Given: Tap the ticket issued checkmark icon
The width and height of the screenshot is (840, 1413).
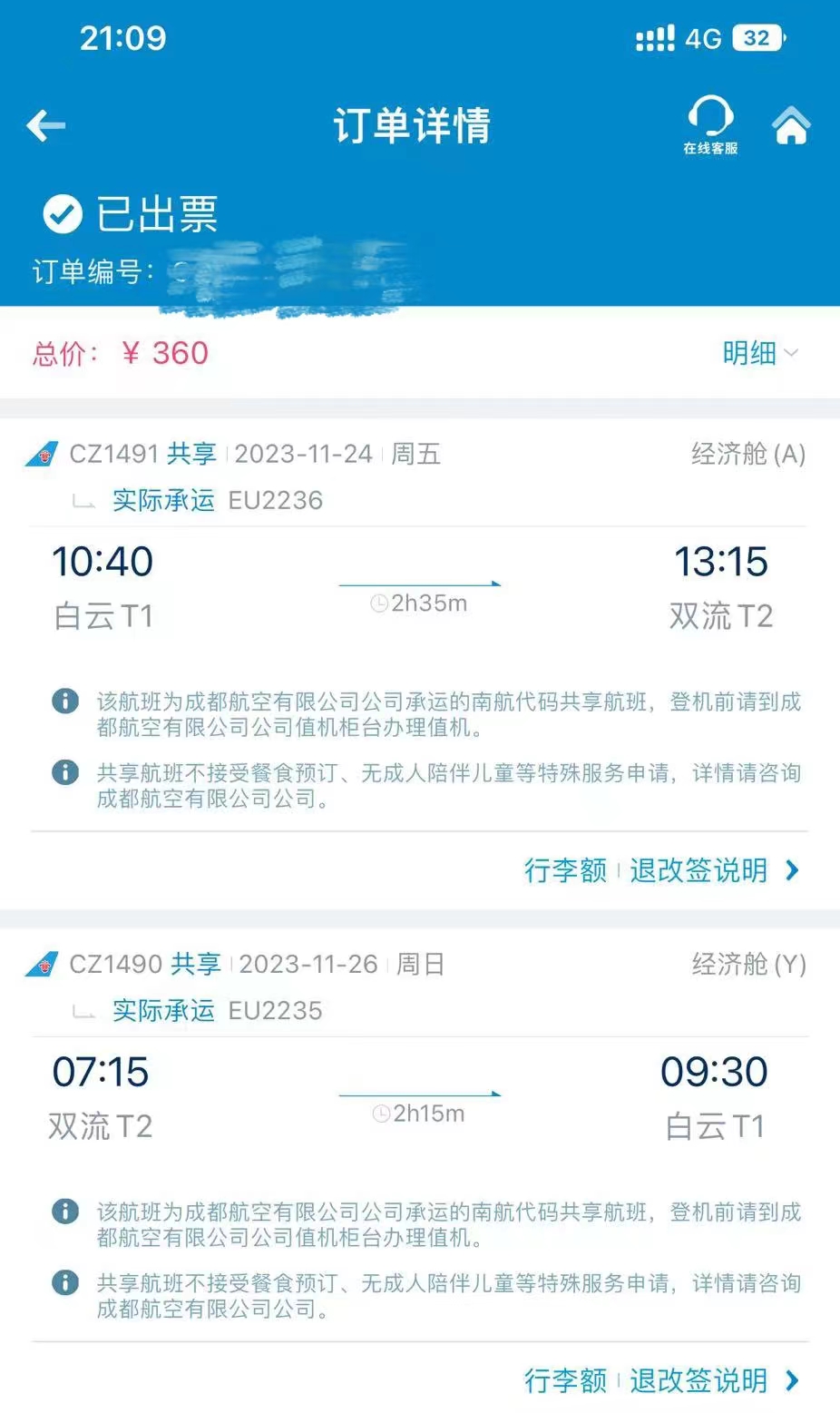Looking at the screenshot, I should (61, 216).
